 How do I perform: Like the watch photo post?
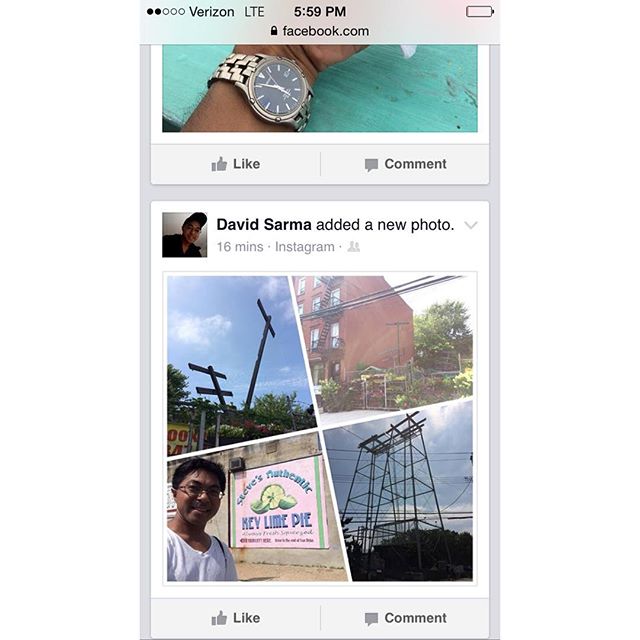236,164
